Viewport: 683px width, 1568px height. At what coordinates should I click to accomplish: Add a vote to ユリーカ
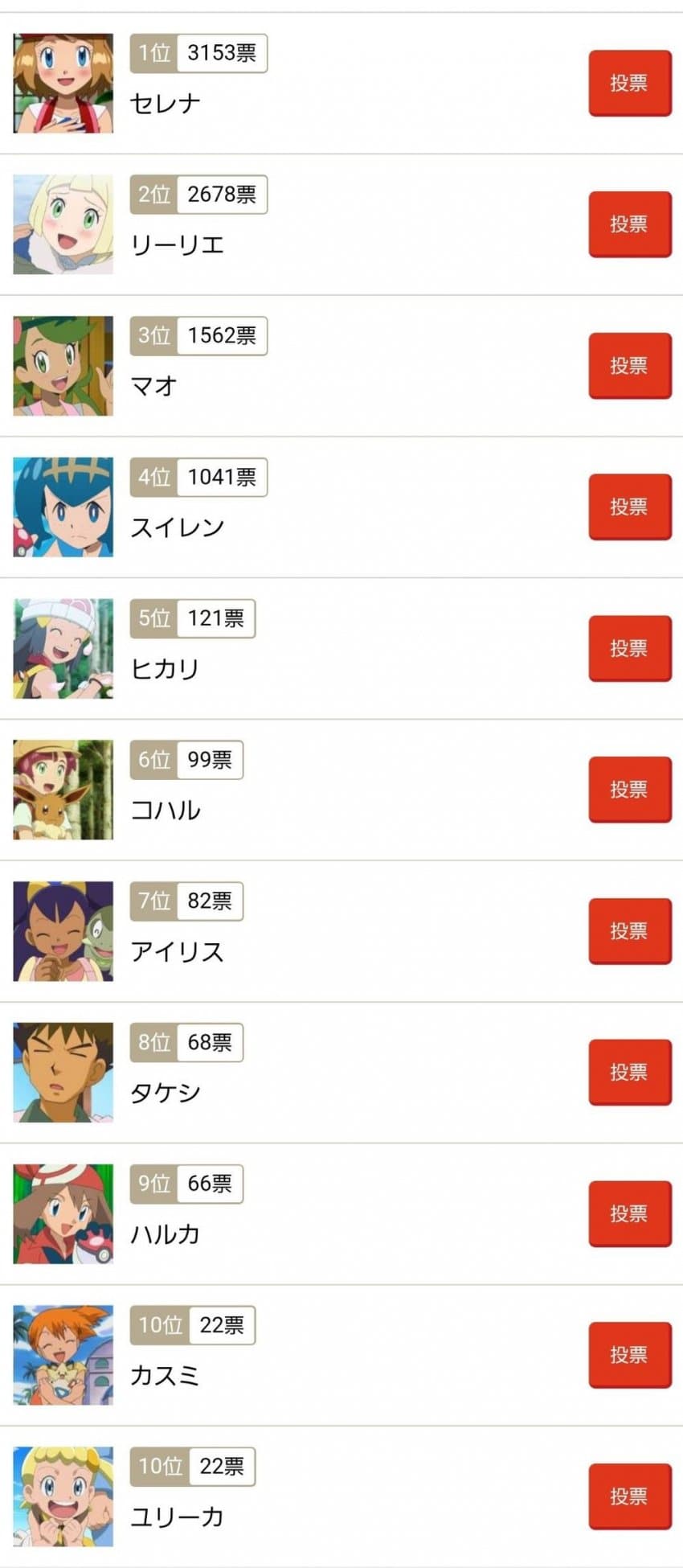pyautogui.click(x=629, y=1496)
